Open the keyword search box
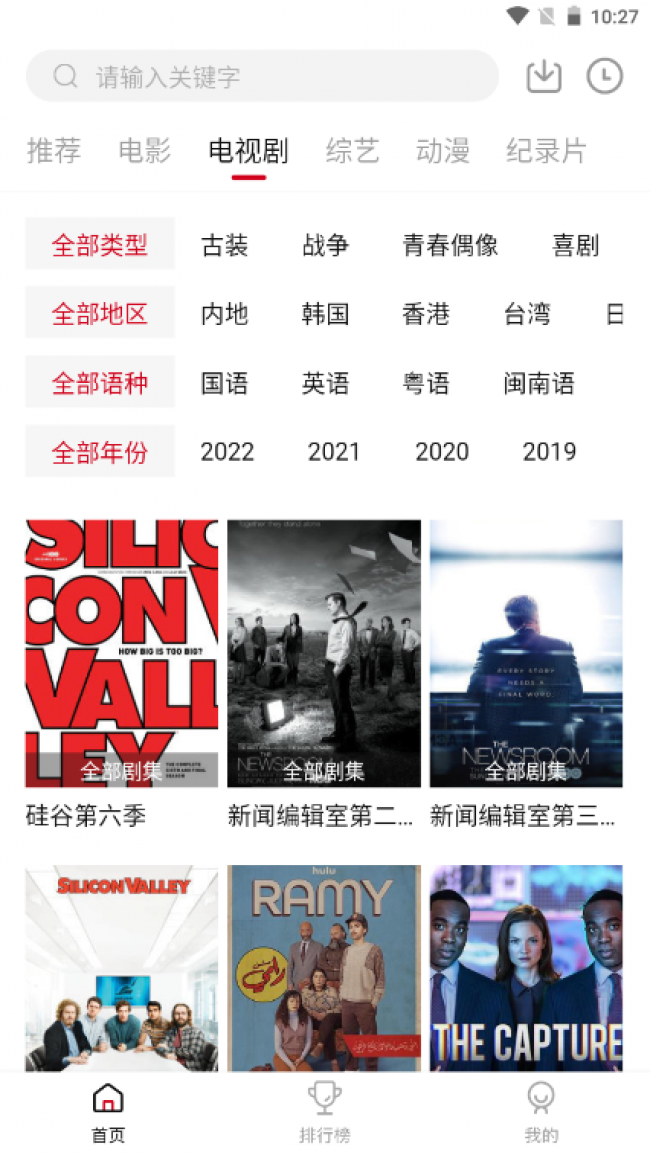The width and height of the screenshot is (650, 1155). pos(262,76)
